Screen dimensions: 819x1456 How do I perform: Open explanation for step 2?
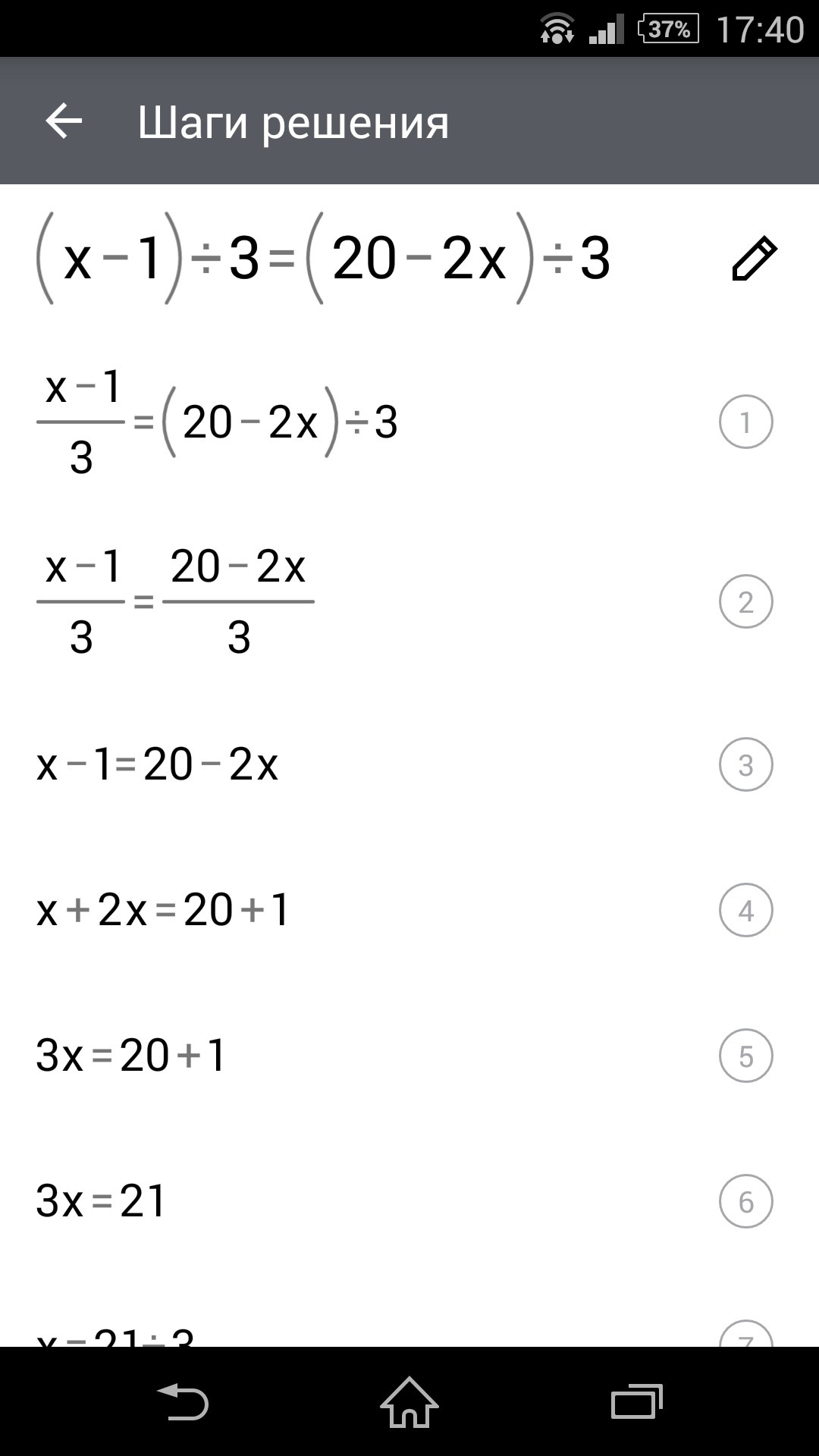745,602
